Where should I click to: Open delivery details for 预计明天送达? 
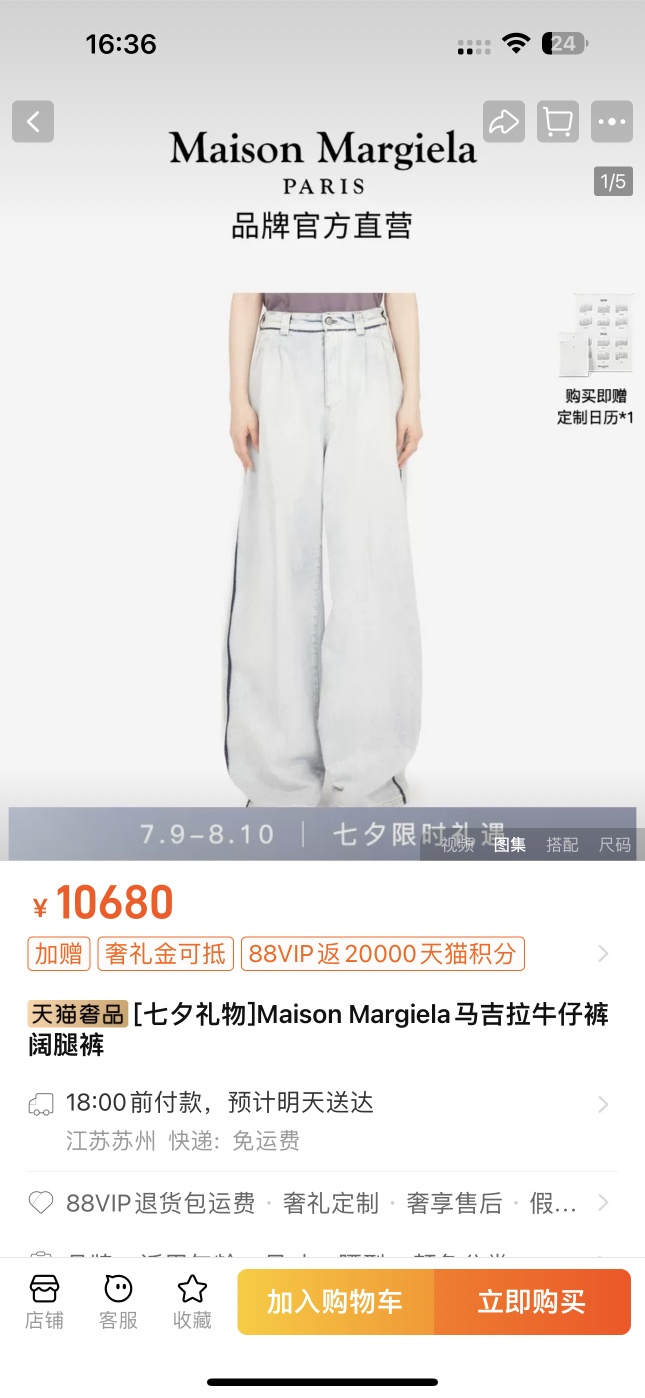(x=602, y=1104)
